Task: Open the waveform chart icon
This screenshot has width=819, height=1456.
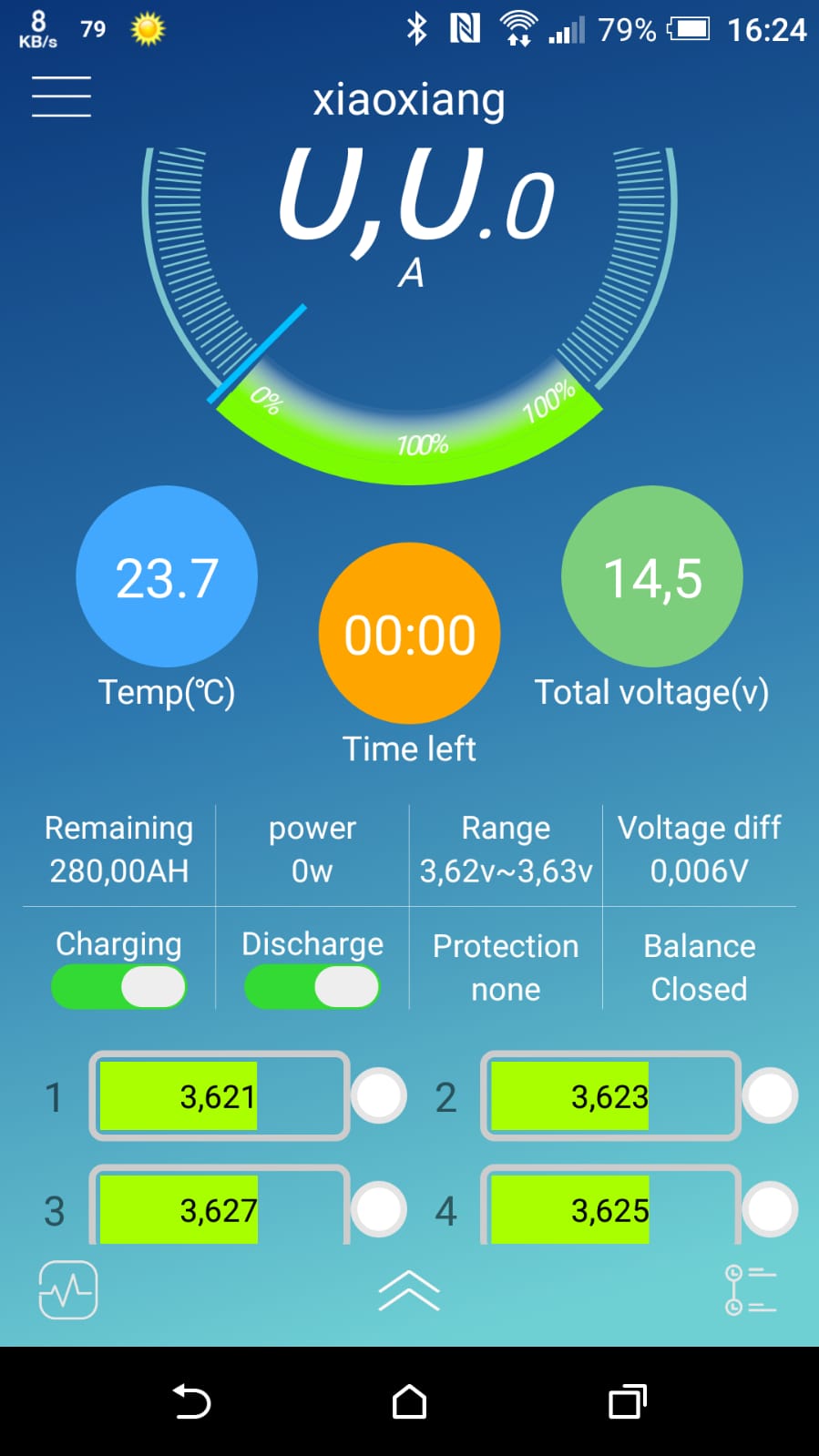Action: (x=68, y=1289)
